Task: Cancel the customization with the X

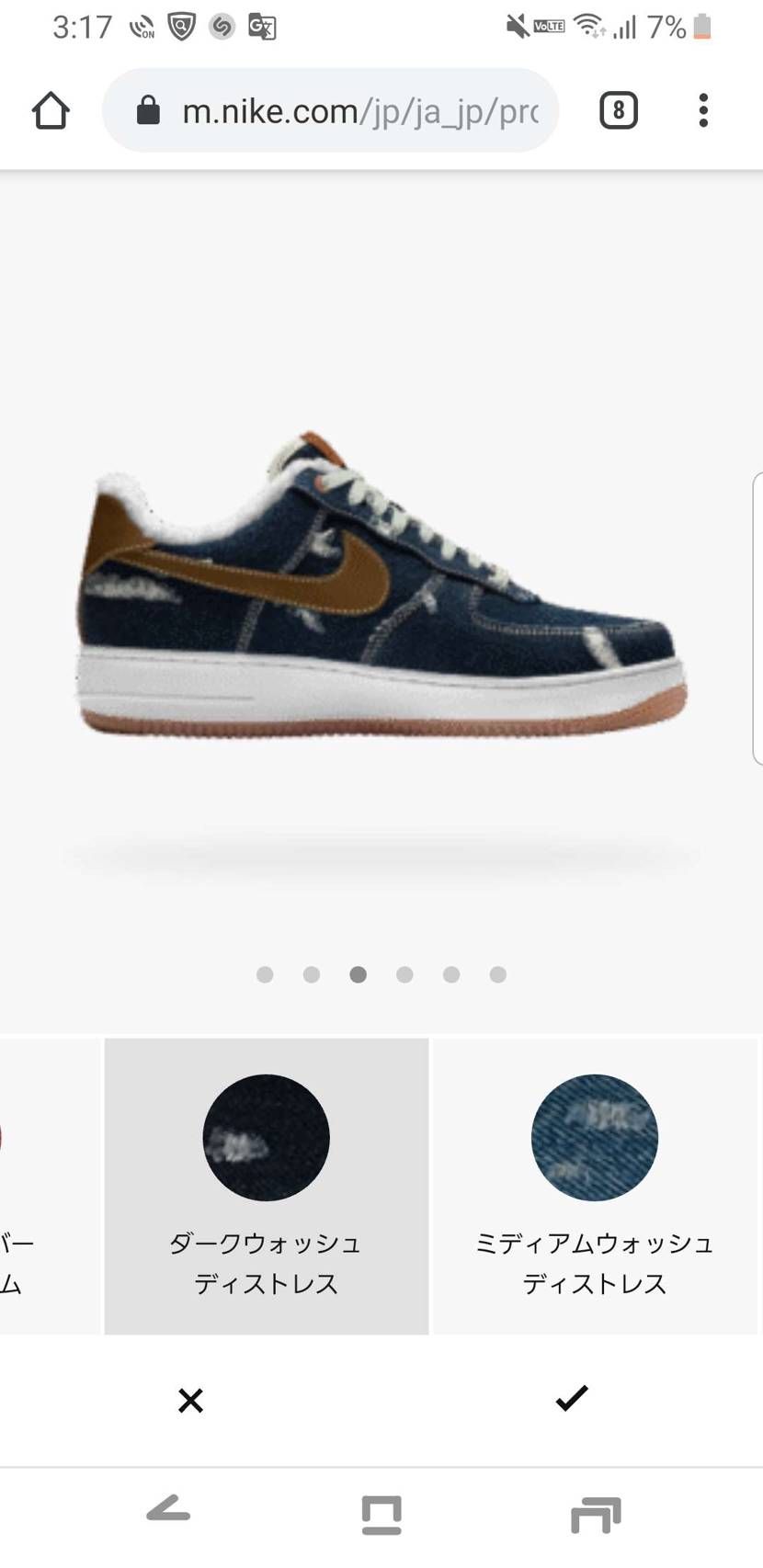Action: 190,1400
